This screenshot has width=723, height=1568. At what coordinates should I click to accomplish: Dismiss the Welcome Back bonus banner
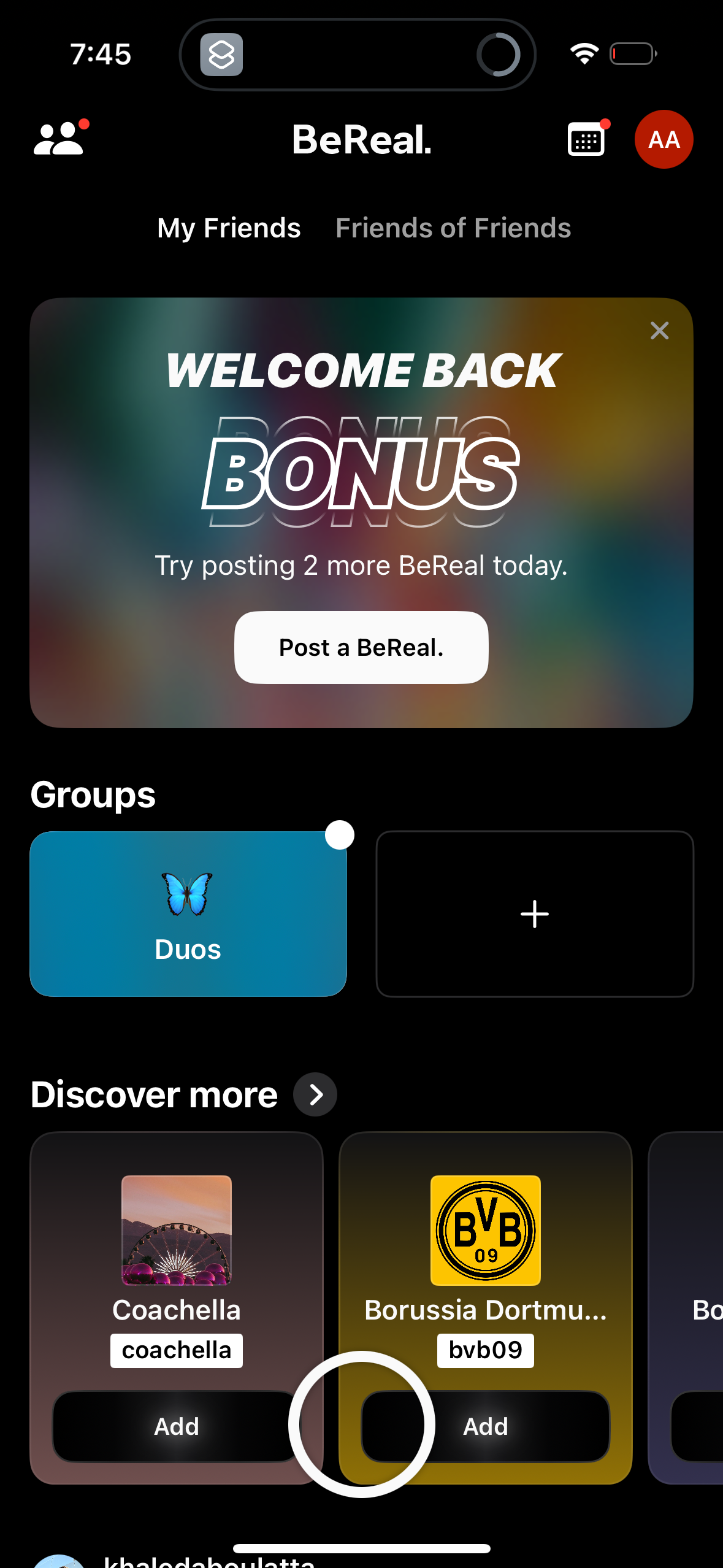(659, 331)
